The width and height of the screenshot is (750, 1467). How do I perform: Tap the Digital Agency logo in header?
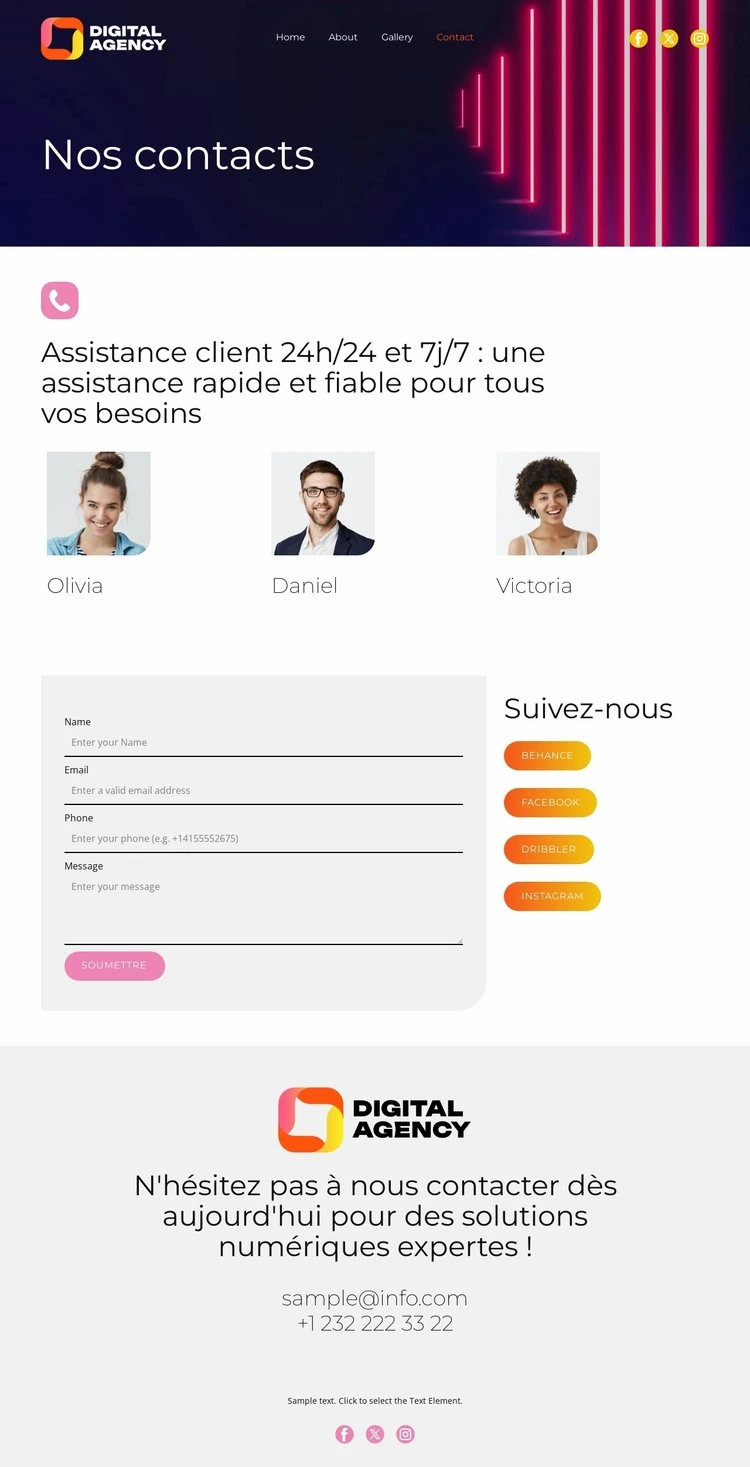click(x=103, y=39)
